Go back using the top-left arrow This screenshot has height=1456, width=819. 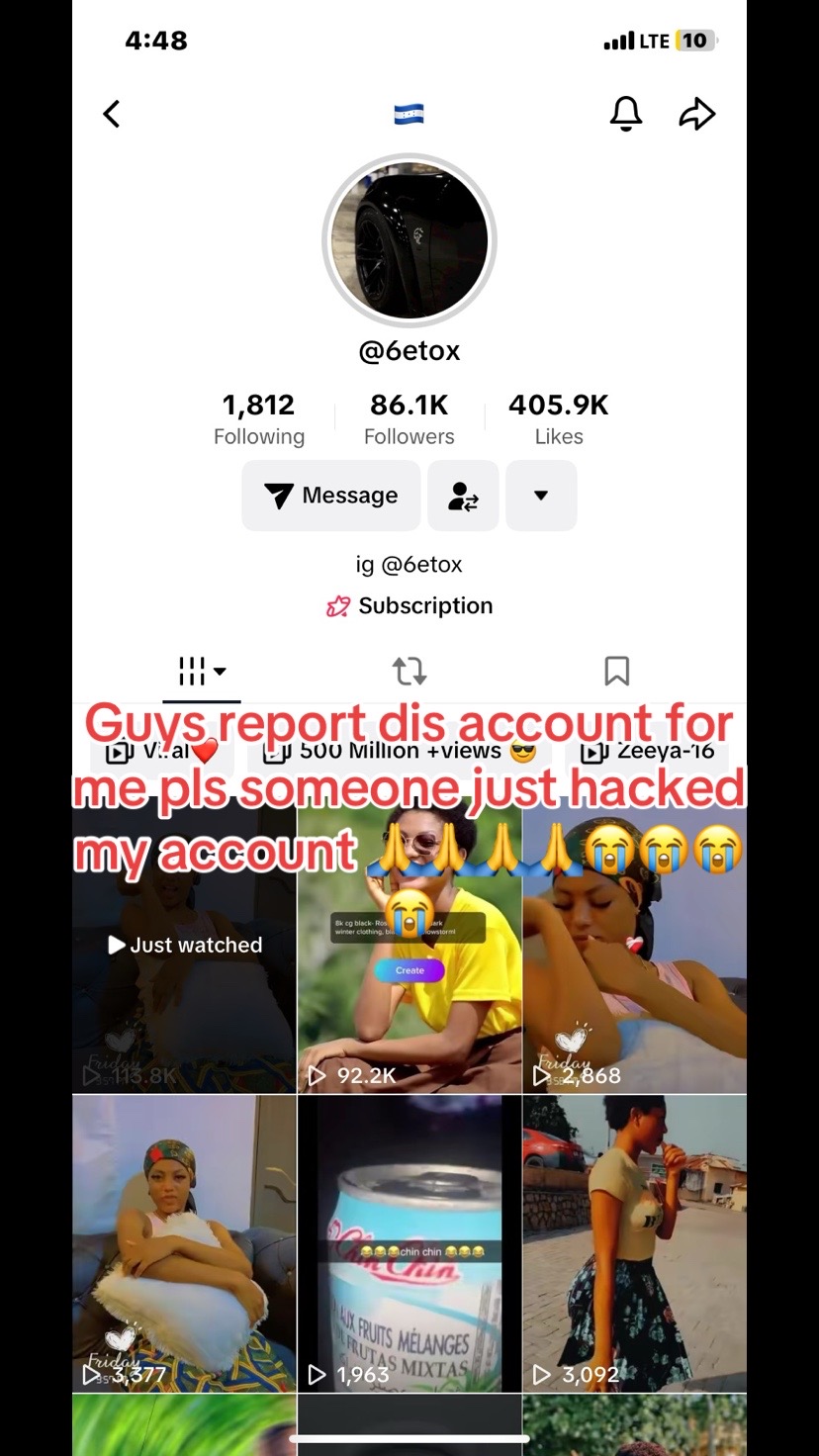coord(112,114)
